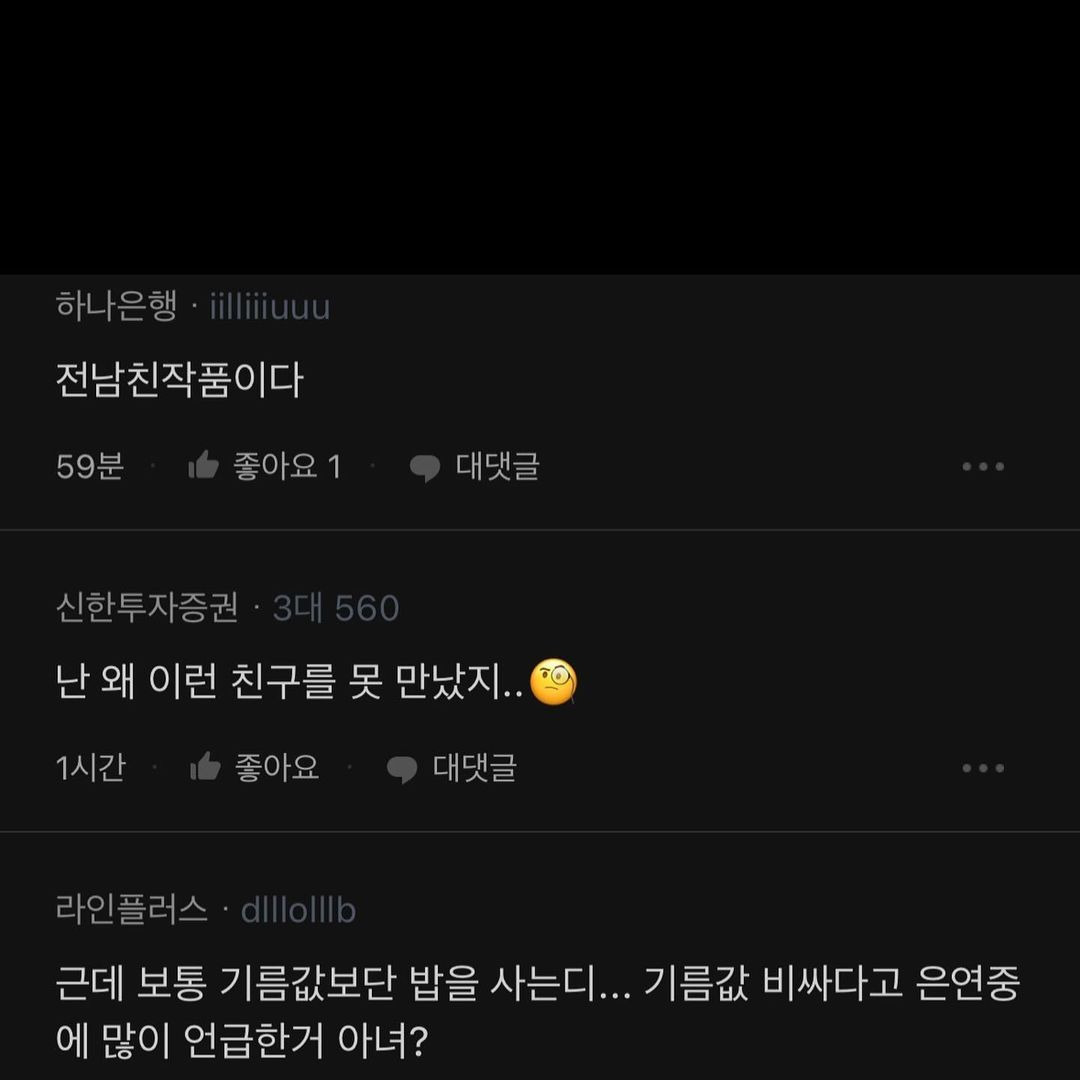Open more options on 하나은행 comment
The width and height of the screenshot is (1080, 1080).
(982, 466)
